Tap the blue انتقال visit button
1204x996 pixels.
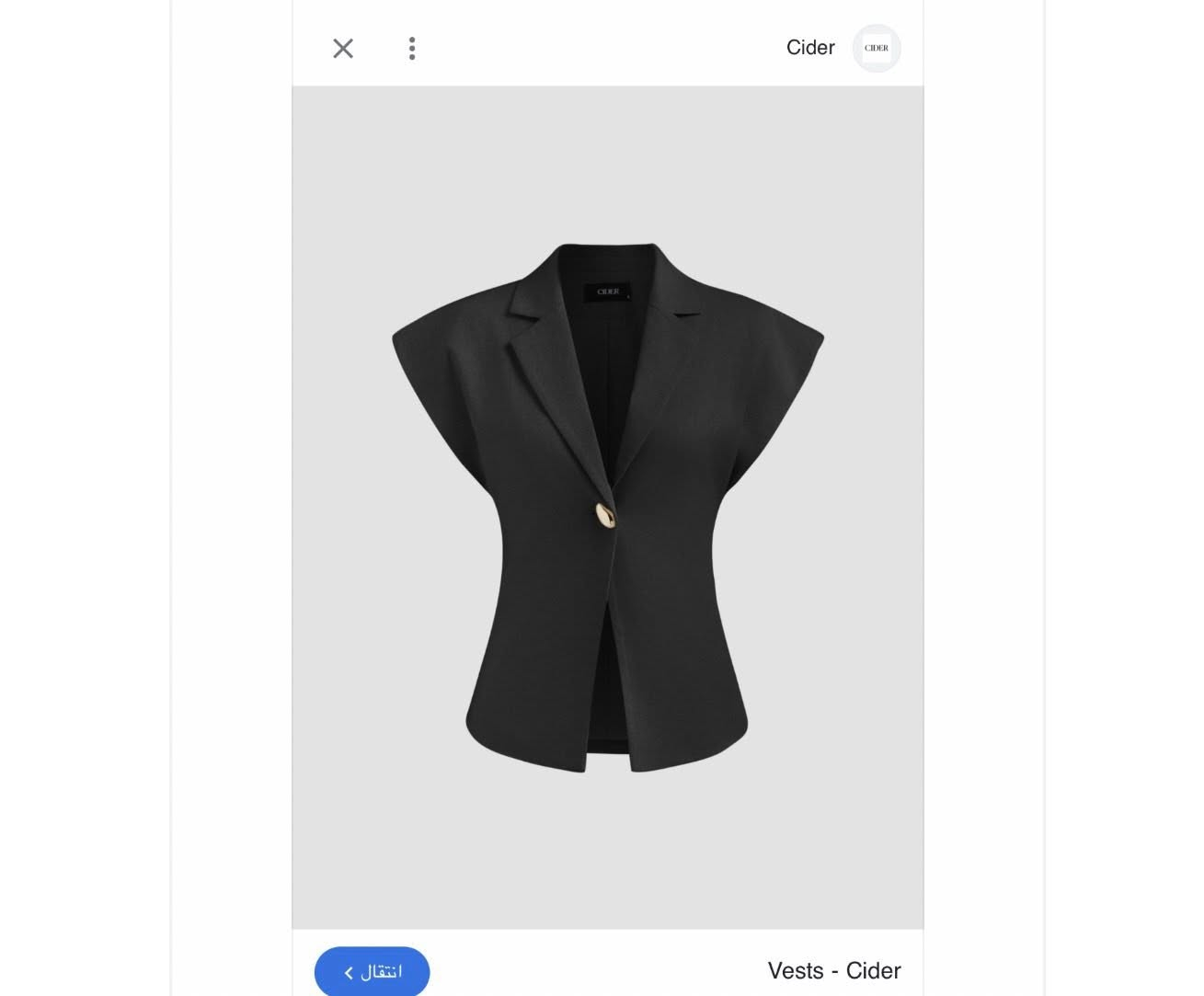coord(372,971)
